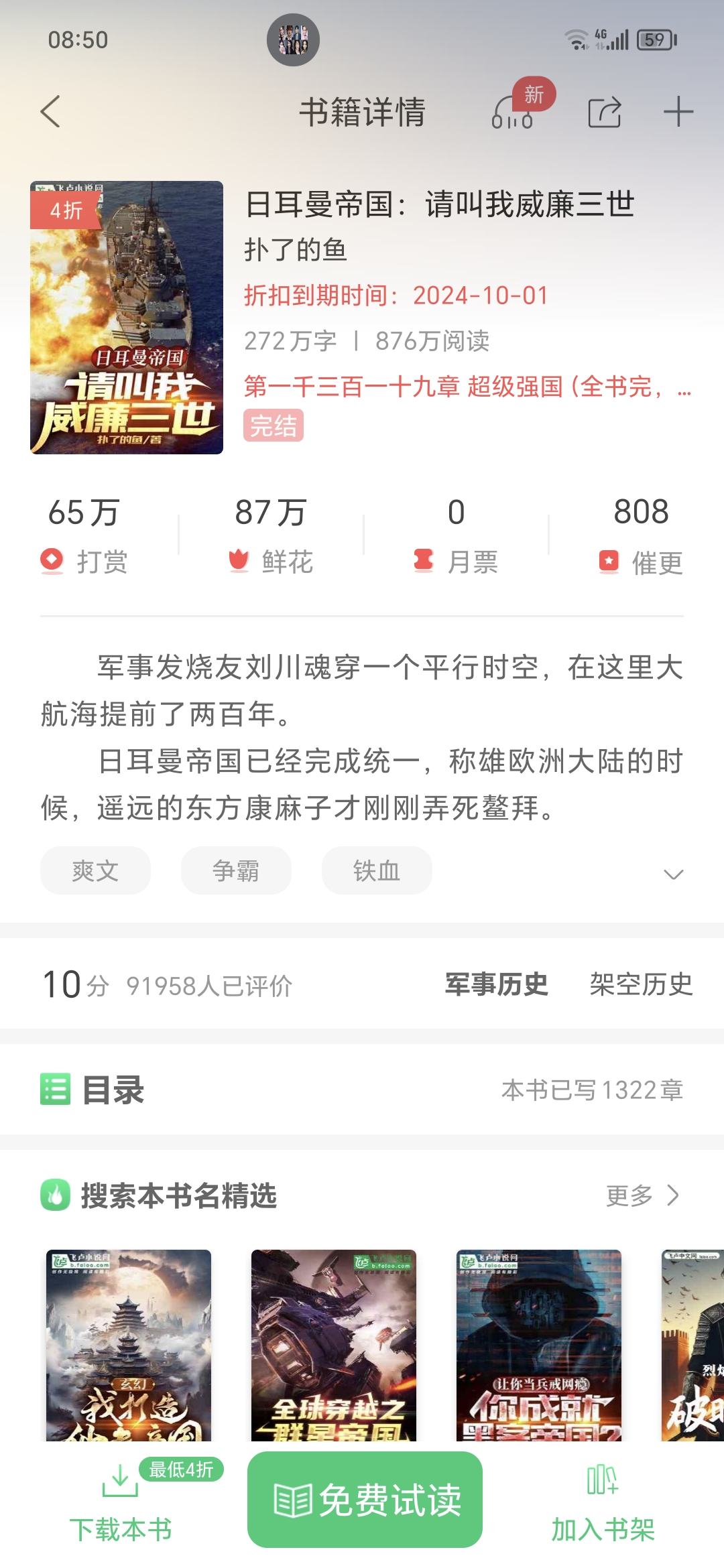Viewport: 724px width, 1568px height.
Task: Select the 铁血 tag
Action: 377,870
